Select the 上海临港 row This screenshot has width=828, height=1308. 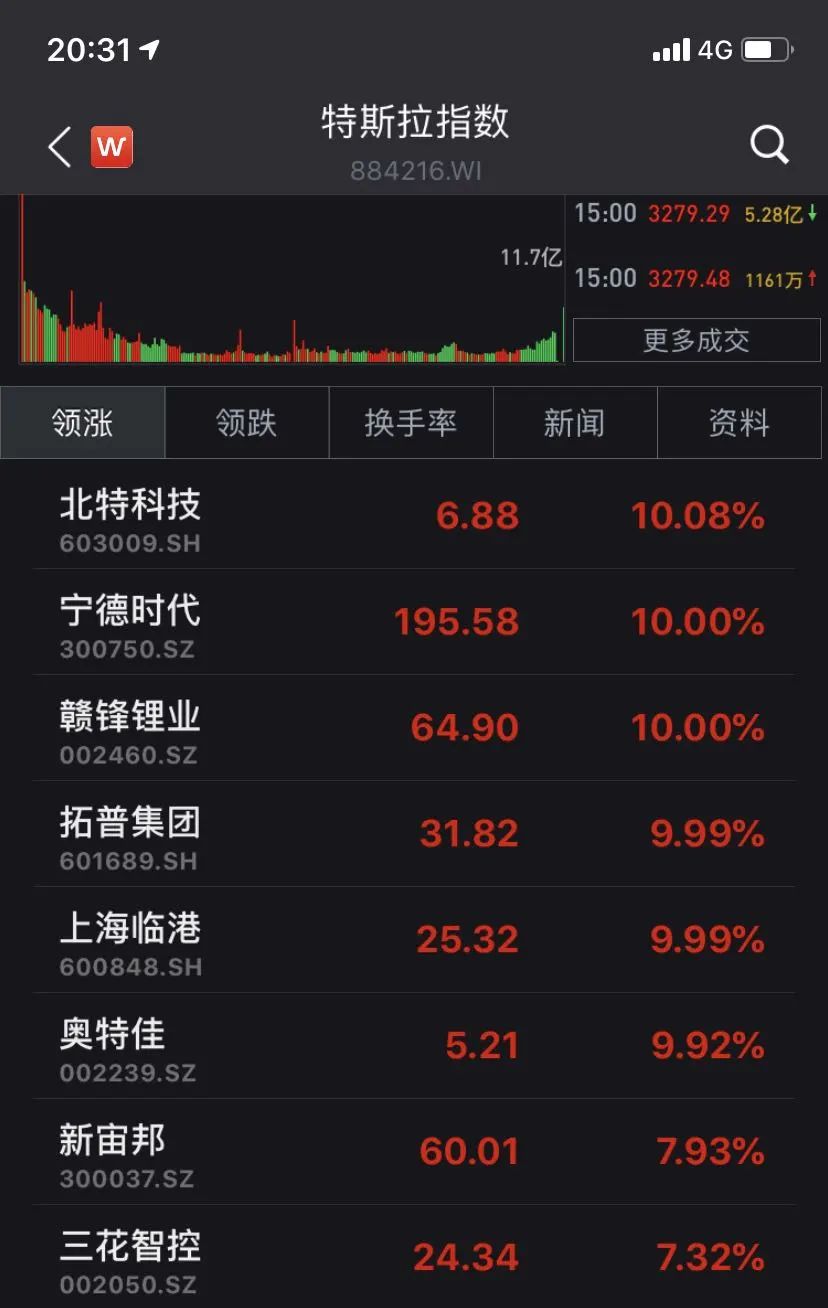coord(414,941)
